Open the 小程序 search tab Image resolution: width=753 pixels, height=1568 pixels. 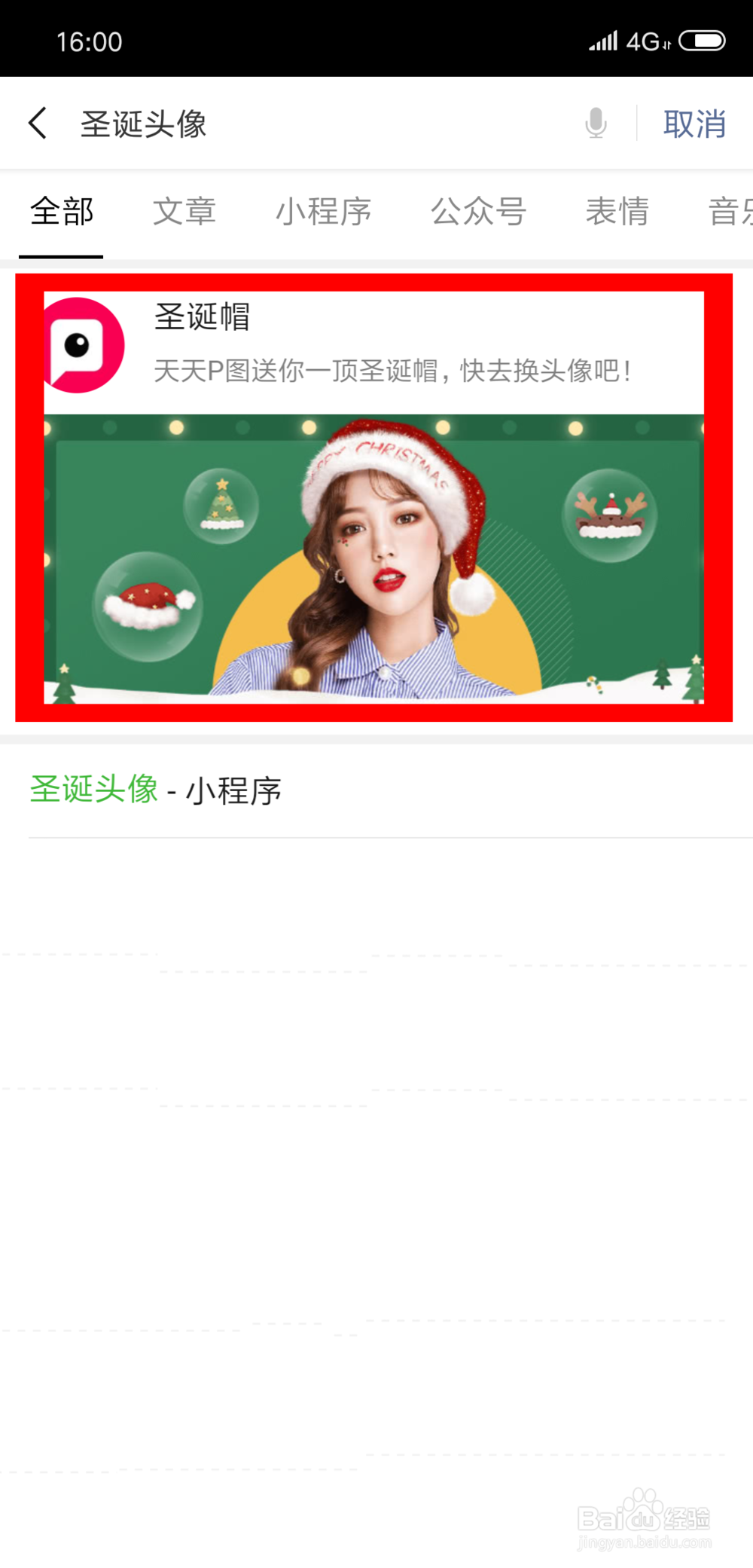(324, 212)
